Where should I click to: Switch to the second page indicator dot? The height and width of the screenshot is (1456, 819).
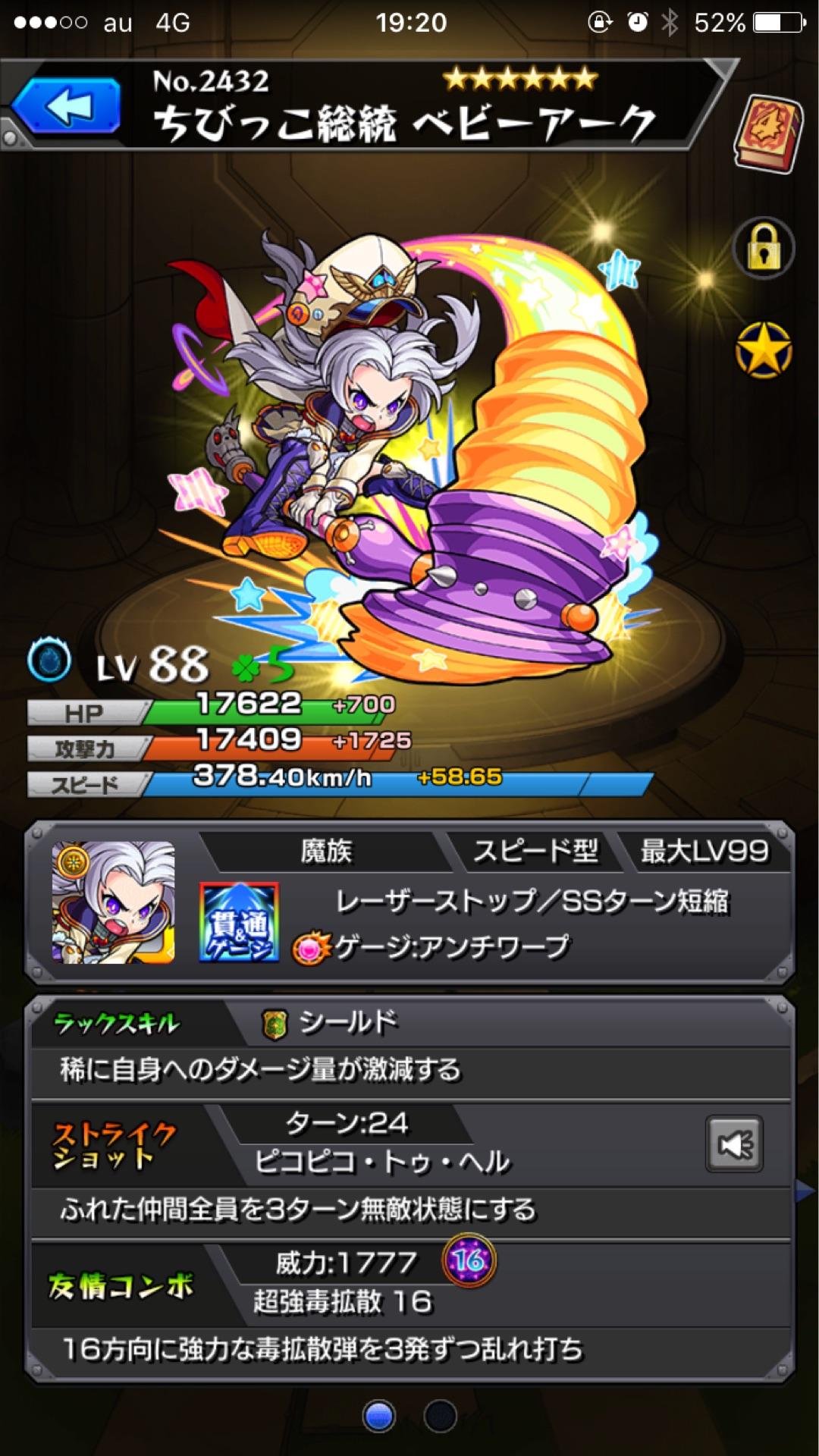440,1415
